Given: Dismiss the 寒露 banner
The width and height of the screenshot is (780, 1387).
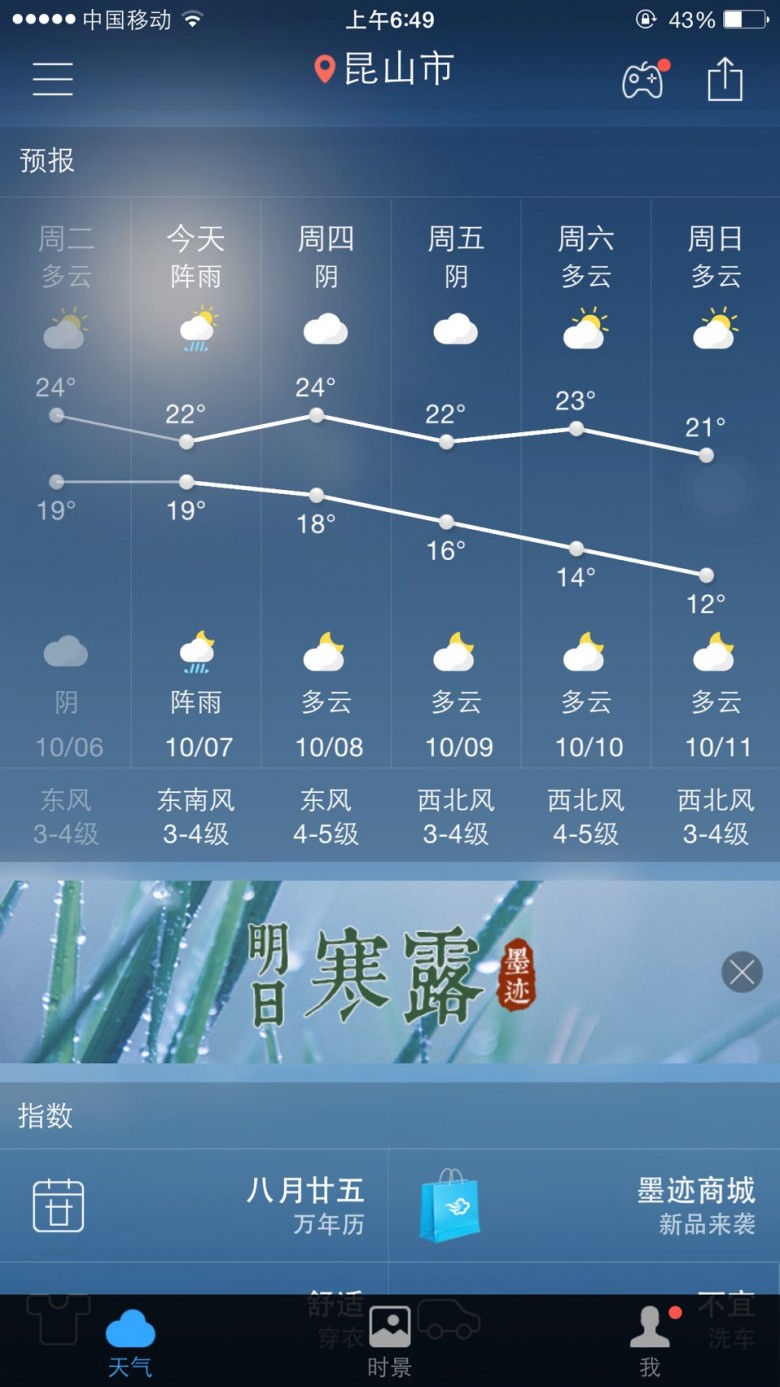Looking at the screenshot, I should [742, 972].
